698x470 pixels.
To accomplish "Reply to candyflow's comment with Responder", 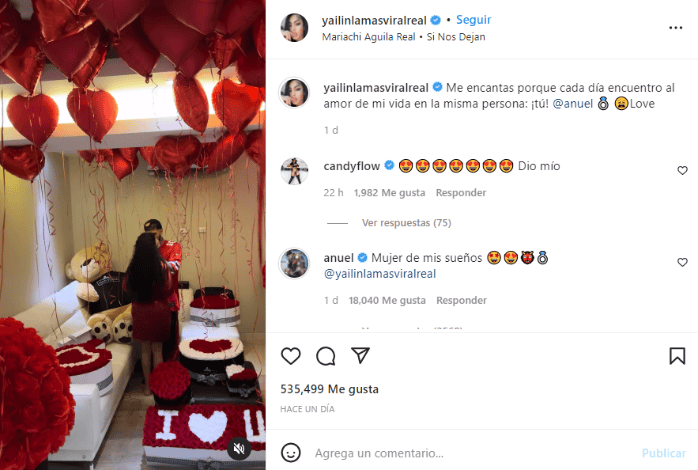I will [x=461, y=192].
